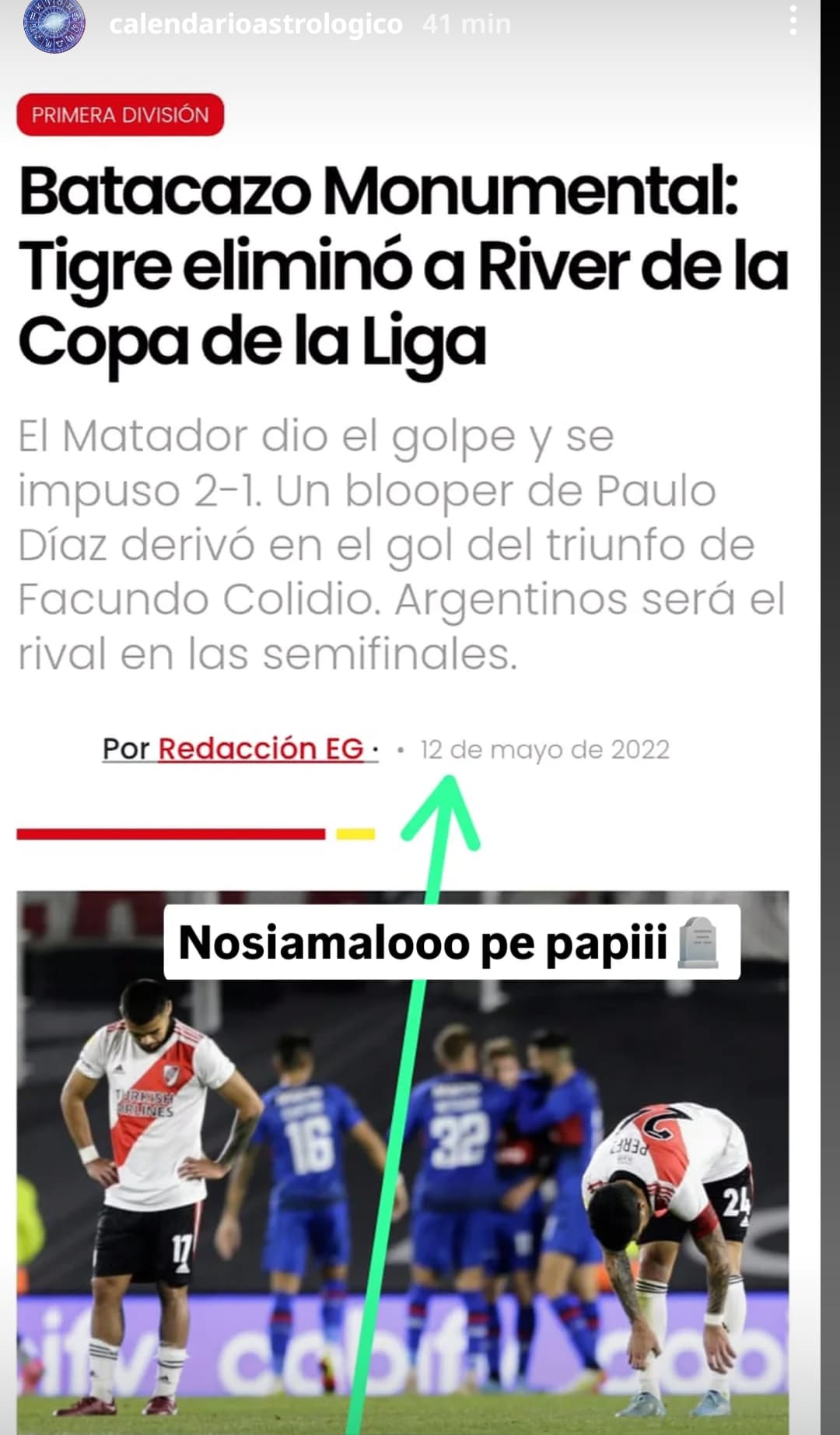This screenshot has width=840, height=1435.
Task: Open the story's three-dot options menu
Action: pyautogui.click(x=793, y=20)
